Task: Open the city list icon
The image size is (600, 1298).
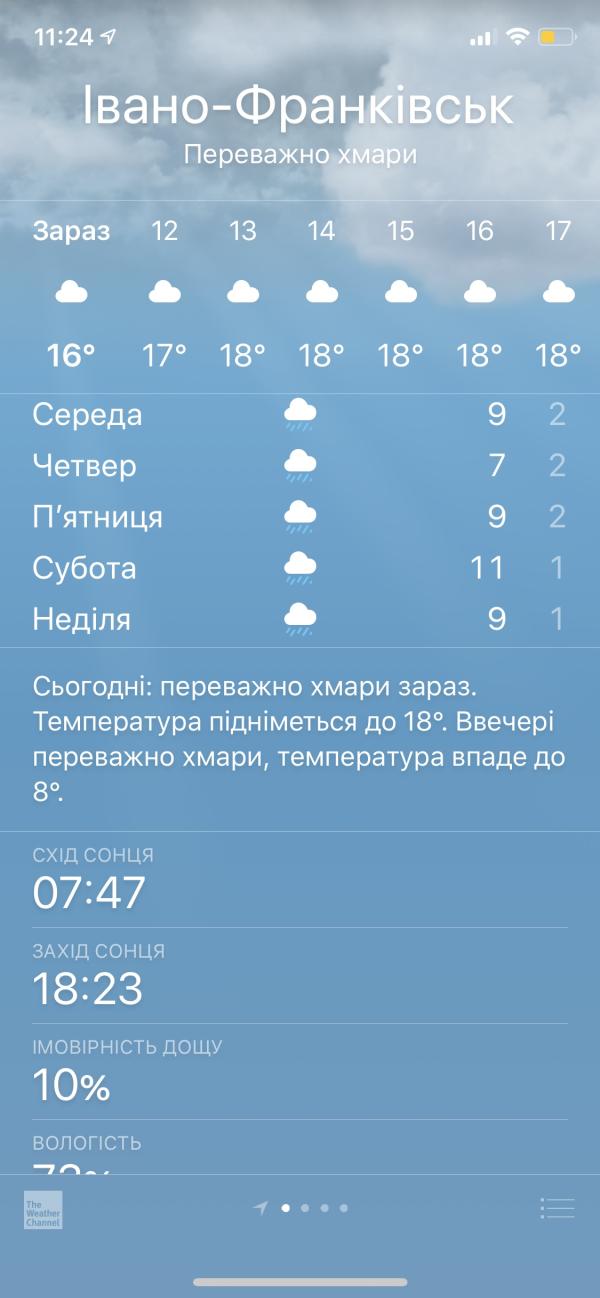Action: point(557,1208)
